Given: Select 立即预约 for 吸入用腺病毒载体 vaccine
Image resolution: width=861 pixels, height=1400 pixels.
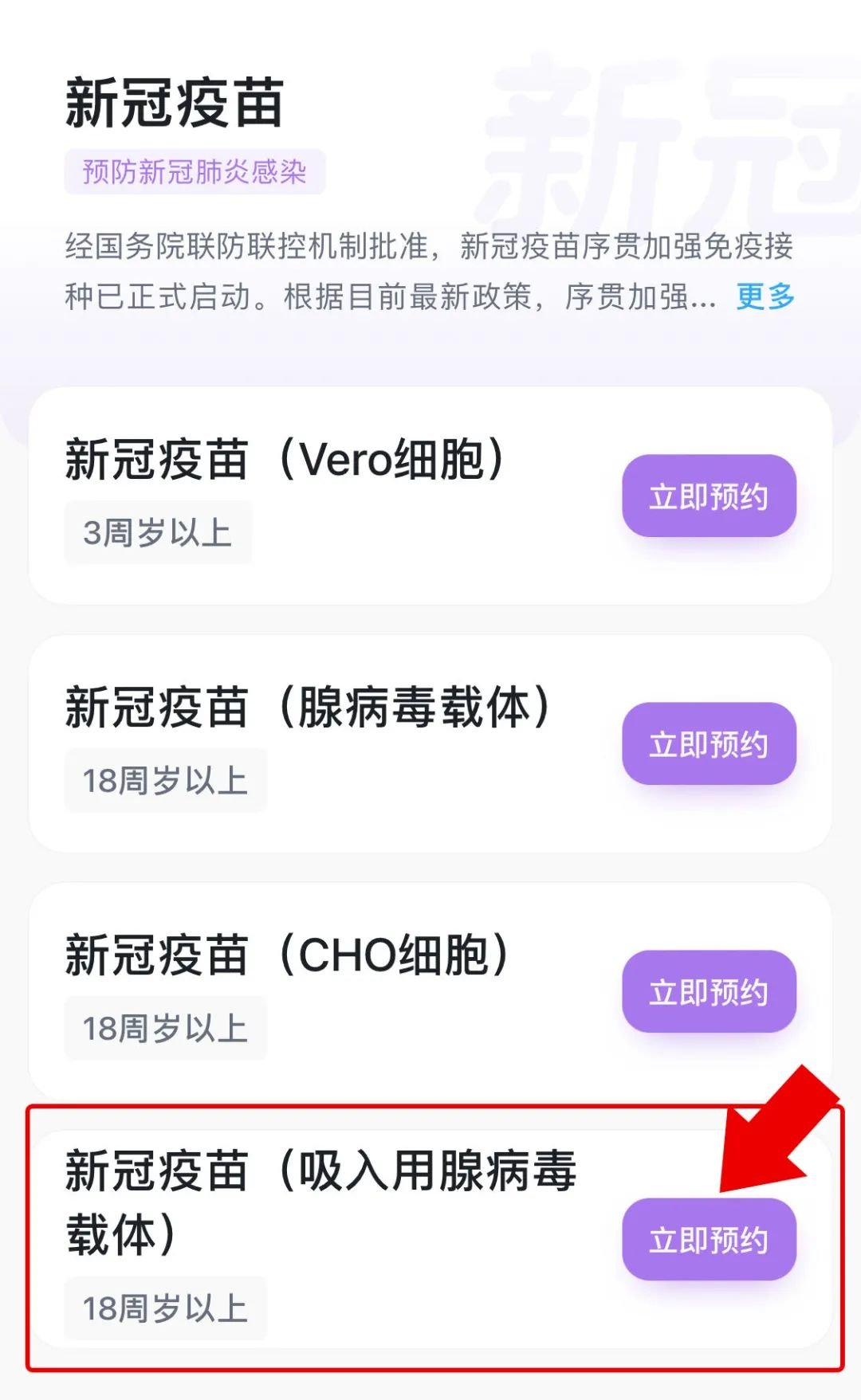Looking at the screenshot, I should click(x=709, y=1240).
